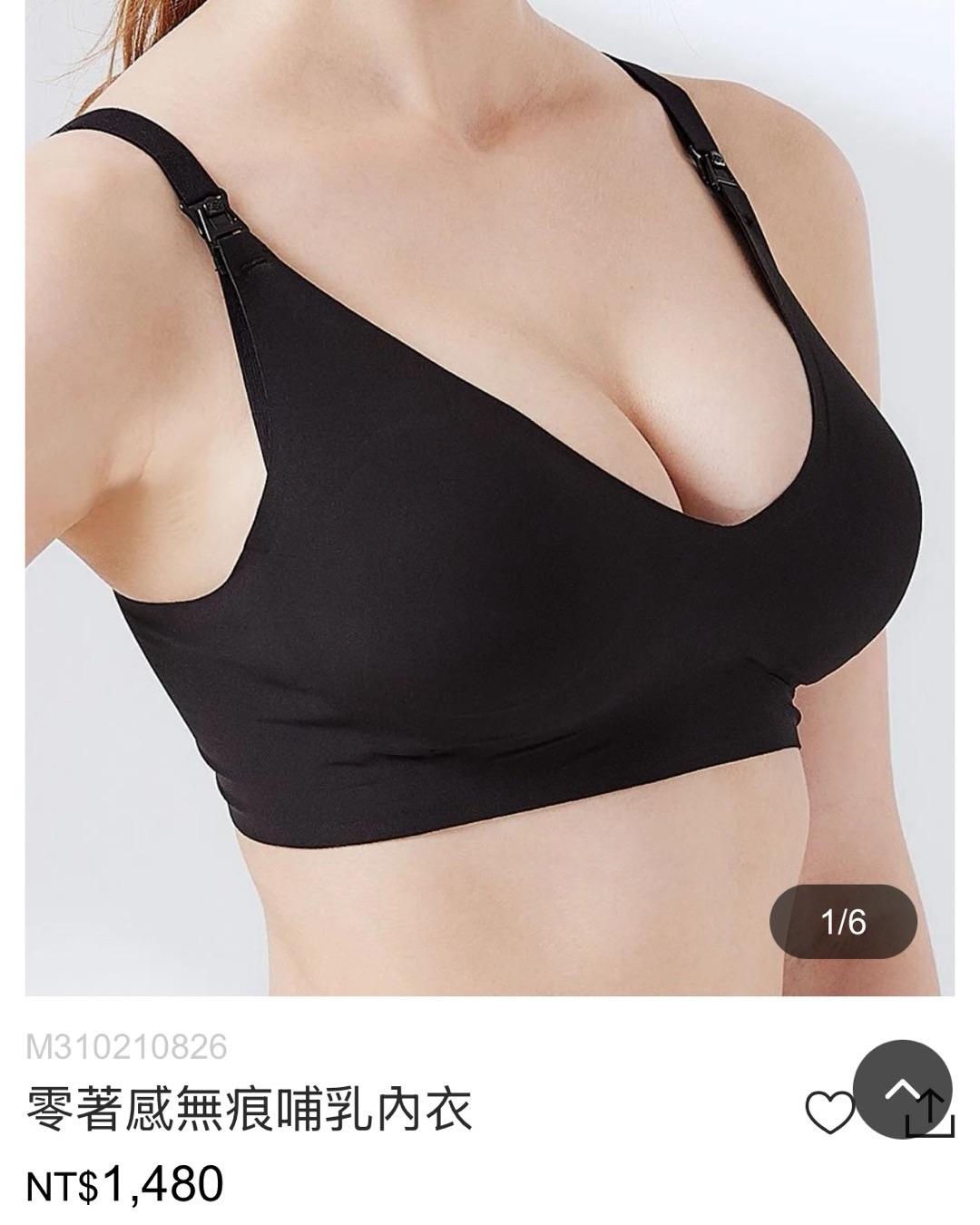Open the product photo full view
The height and width of the screenshot is (1225, 980).
[x=490, y=497]
